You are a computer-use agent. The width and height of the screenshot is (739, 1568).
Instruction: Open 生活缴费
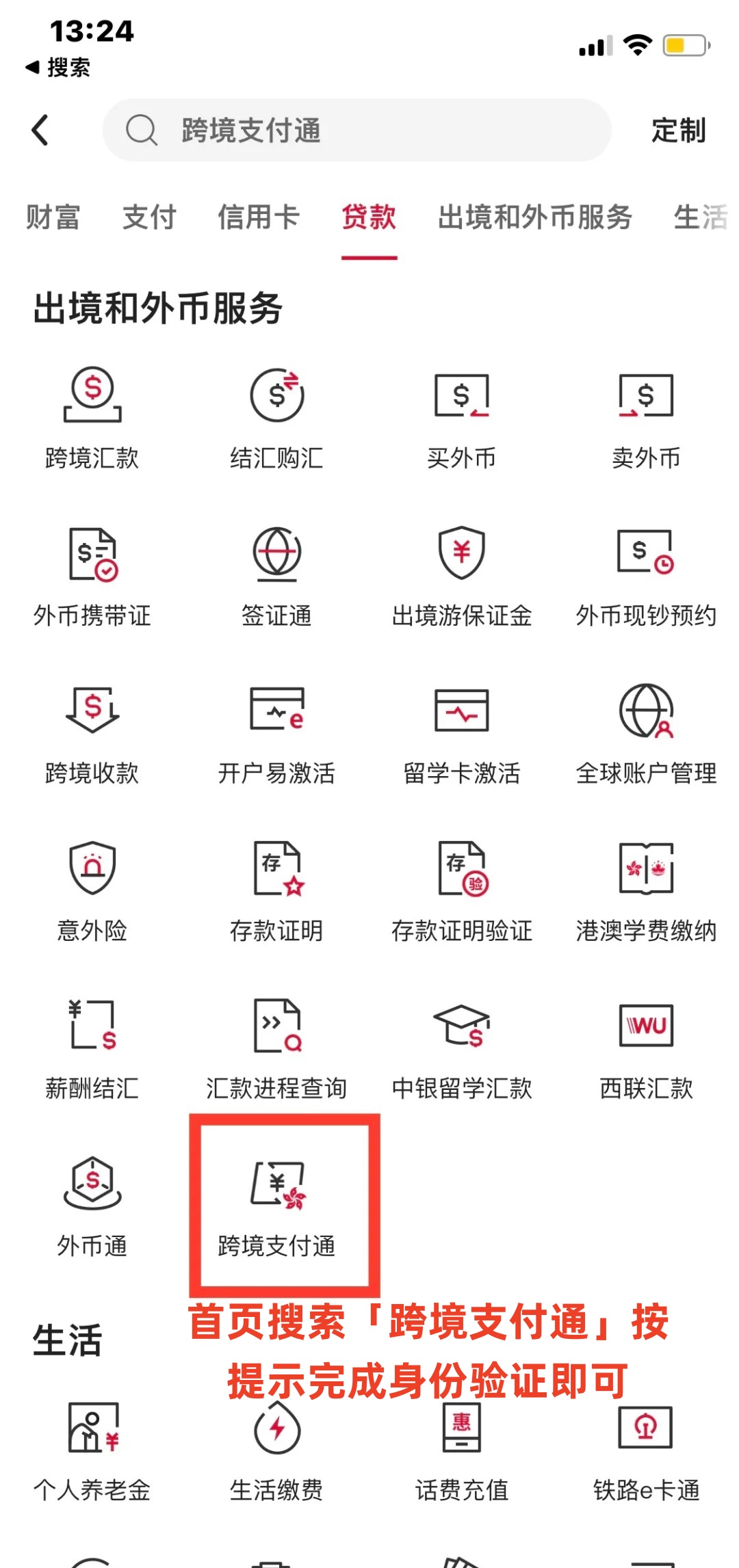point(276,1450)
